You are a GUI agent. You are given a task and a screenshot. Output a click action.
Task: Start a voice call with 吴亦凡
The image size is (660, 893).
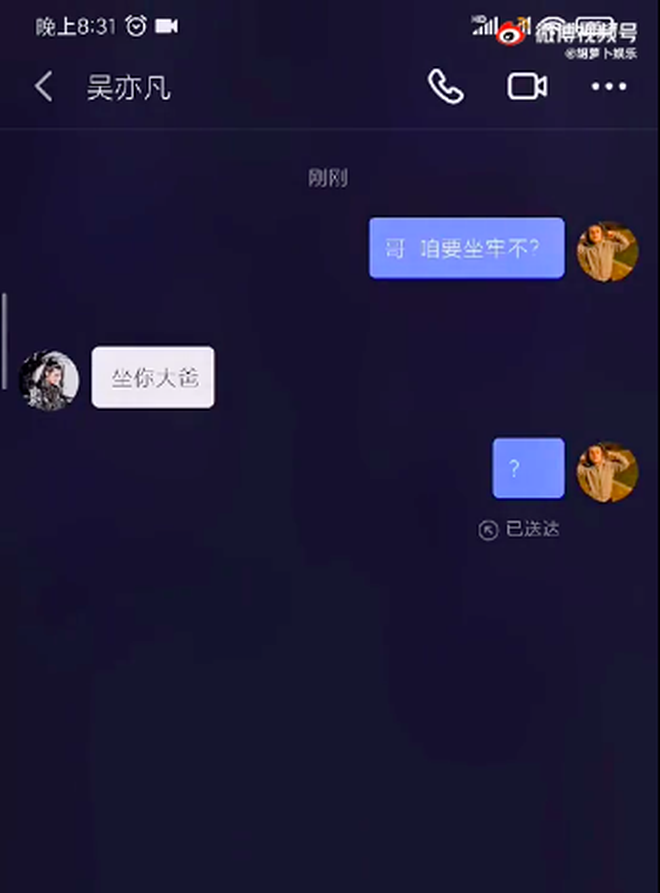[446, 87]
